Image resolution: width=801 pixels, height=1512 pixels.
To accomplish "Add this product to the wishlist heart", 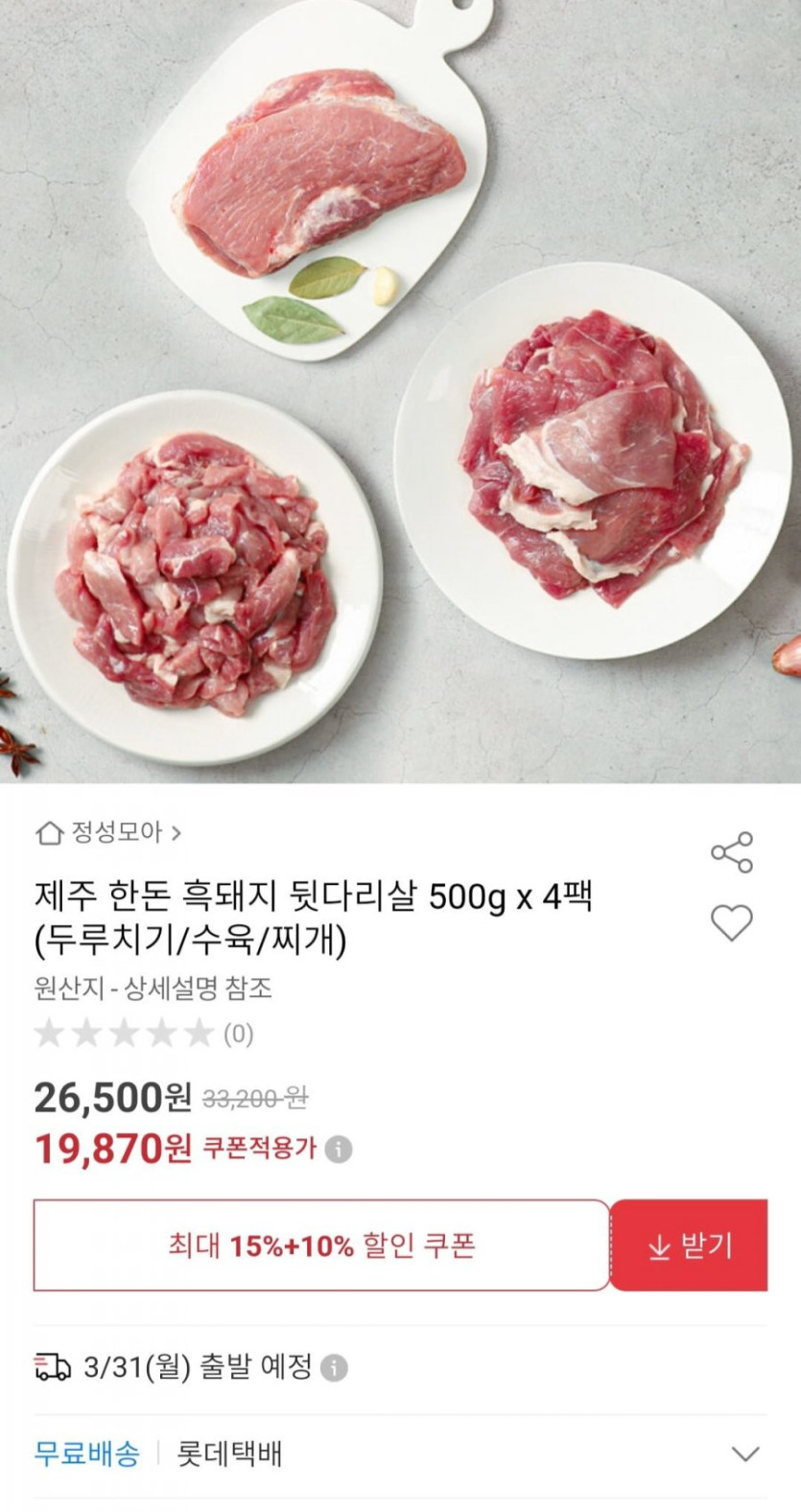I will click(x=731, y=923).
